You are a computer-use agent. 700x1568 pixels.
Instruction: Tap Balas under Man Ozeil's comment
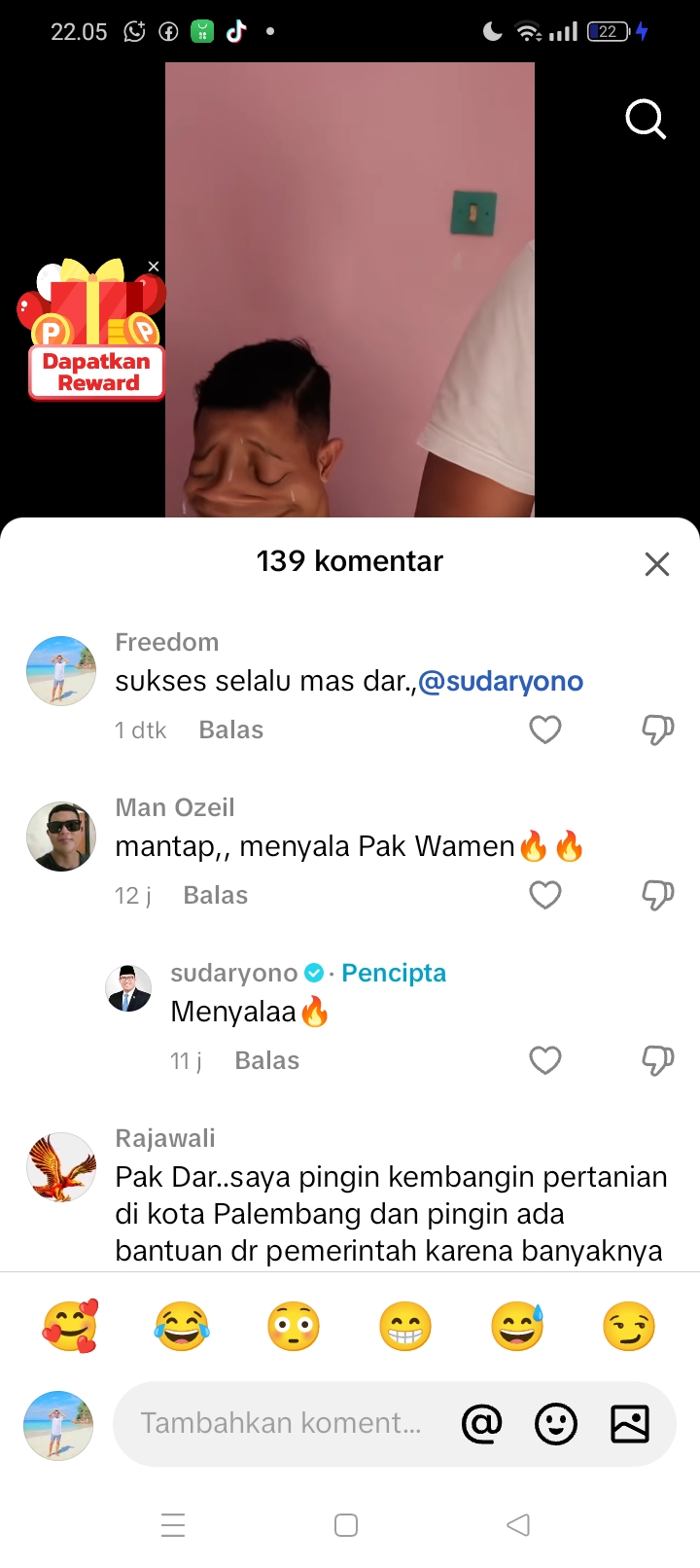[216, 895]
